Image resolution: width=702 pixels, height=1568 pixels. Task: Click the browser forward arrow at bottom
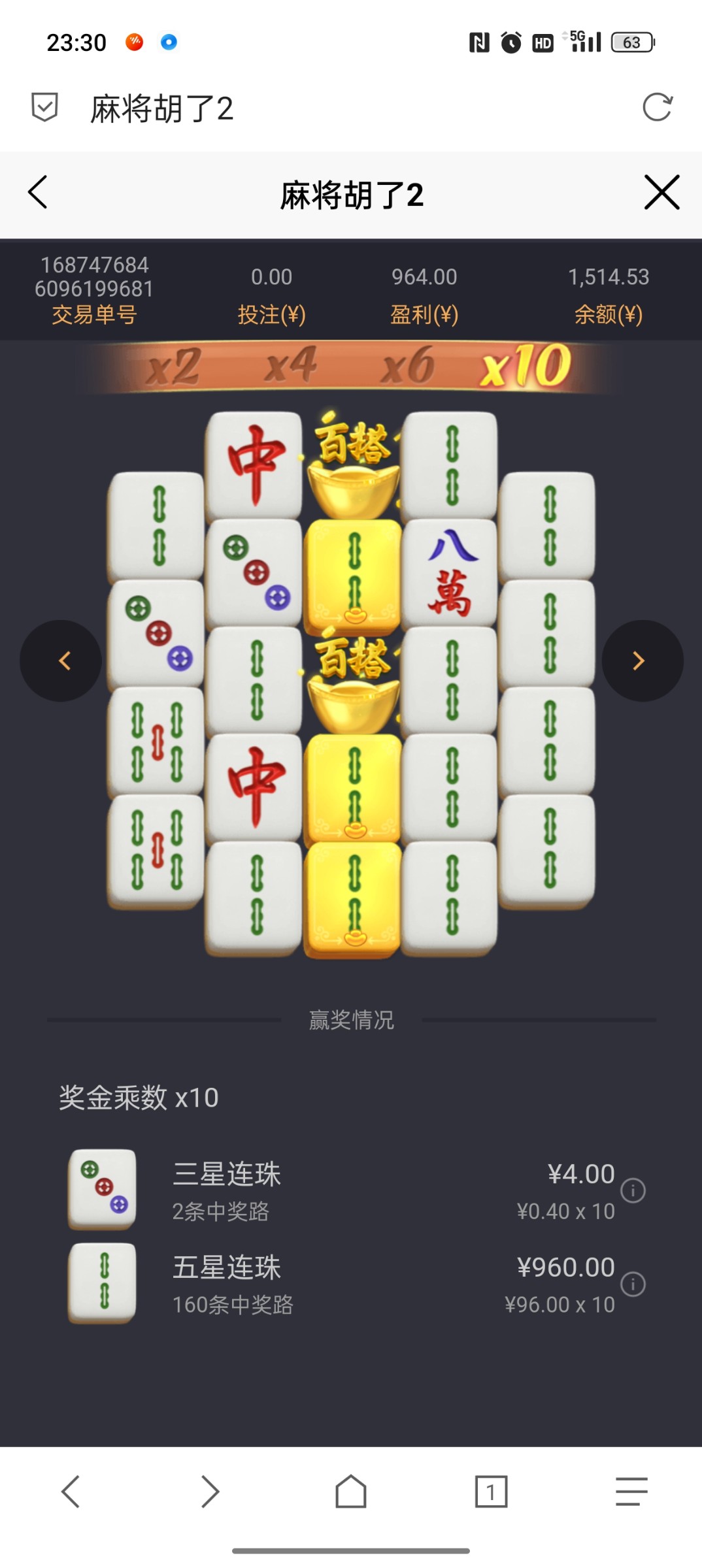[x=210, y=1492]
